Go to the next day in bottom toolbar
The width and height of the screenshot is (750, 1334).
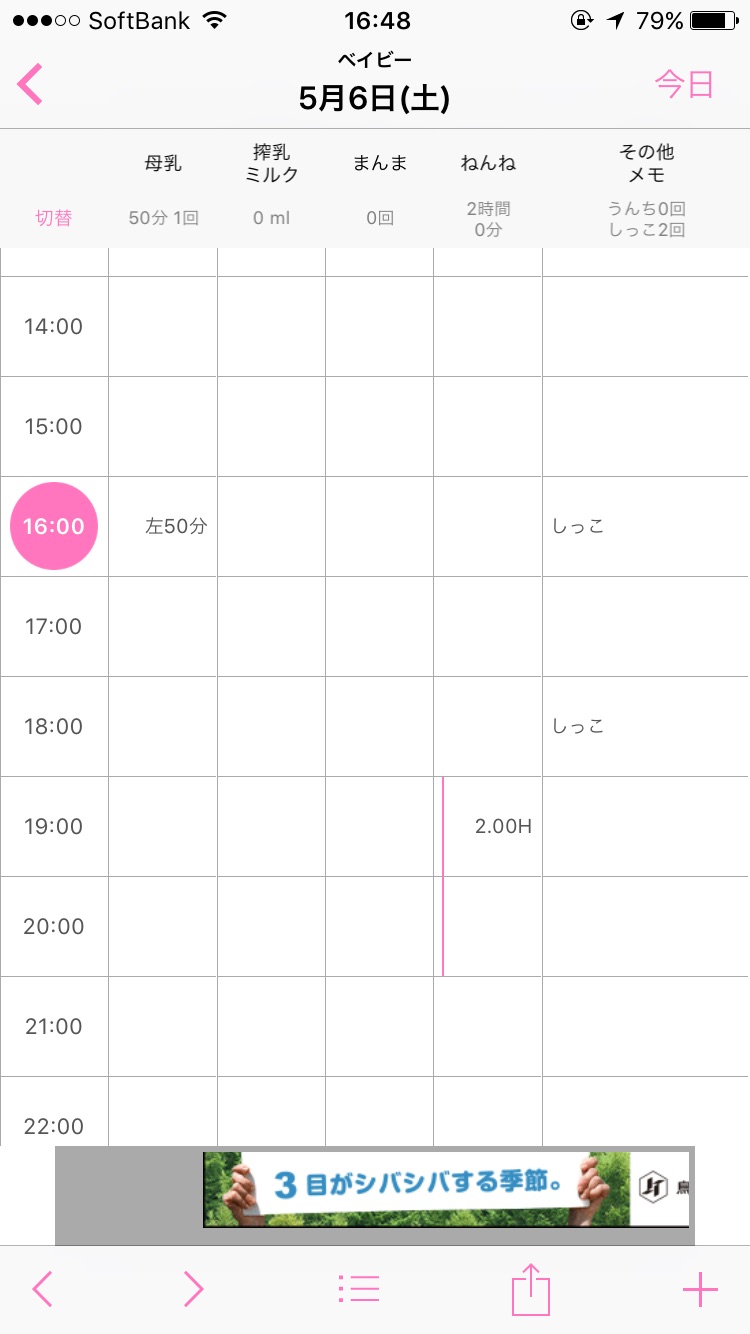click(193, 1290)
